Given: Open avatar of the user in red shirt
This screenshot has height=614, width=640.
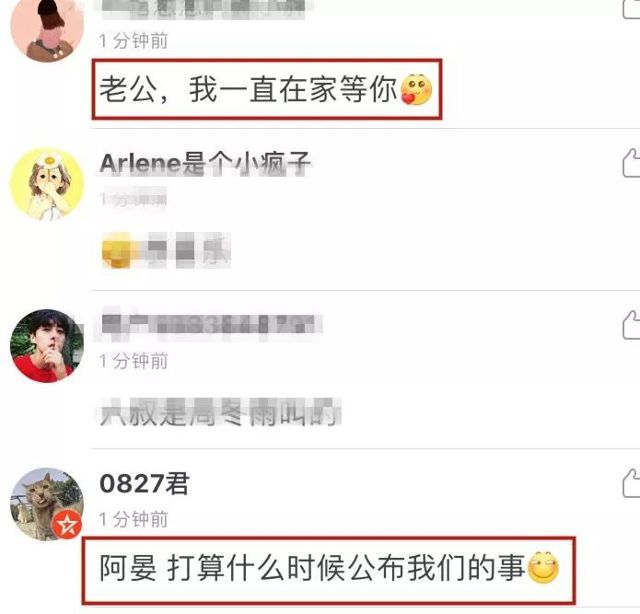Looking at the screenshot, I should [x=46, y=345].
